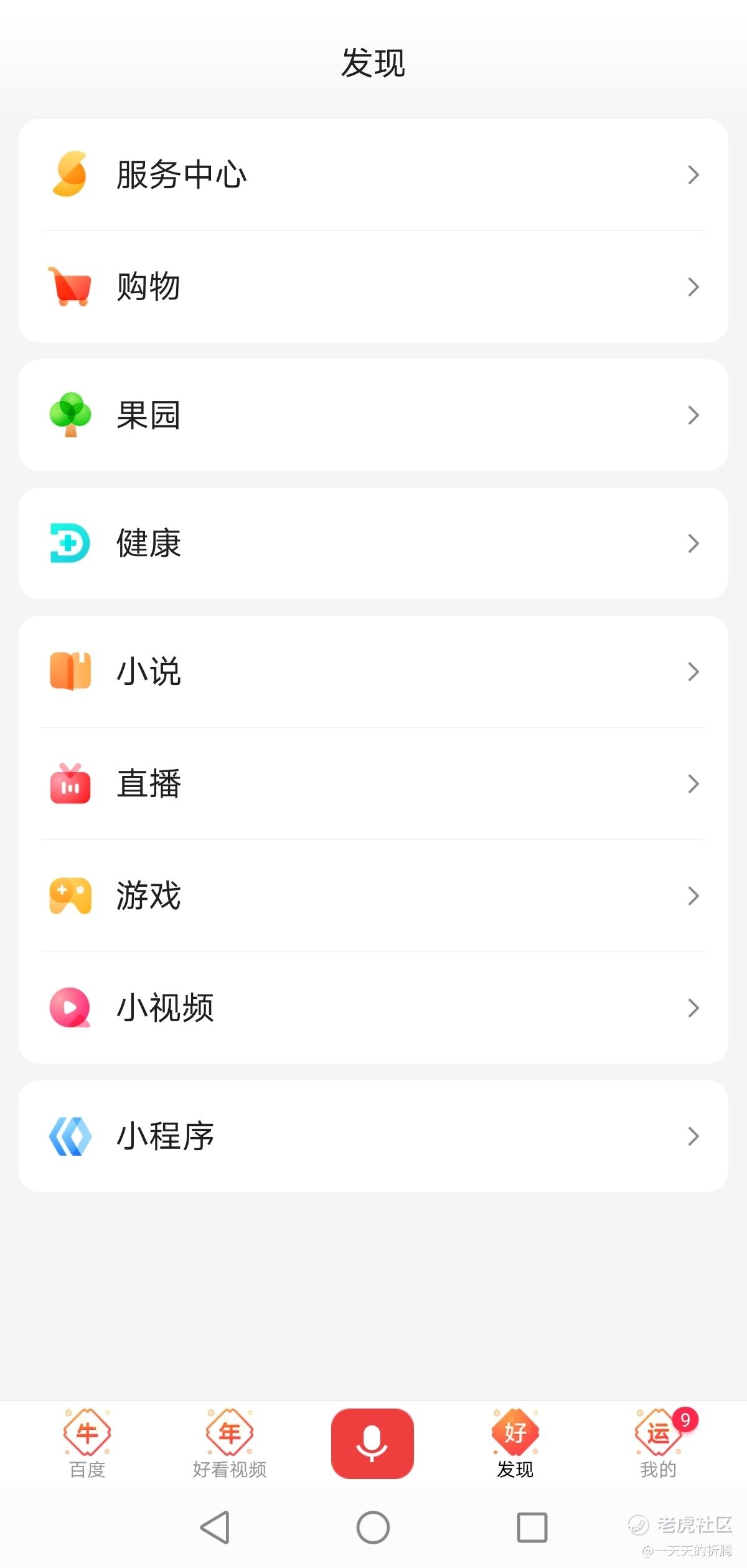Open 小程序 mini programs
Viewport: 747px width, 1568px height.
pyautogui.click(x=374, y=1136)
